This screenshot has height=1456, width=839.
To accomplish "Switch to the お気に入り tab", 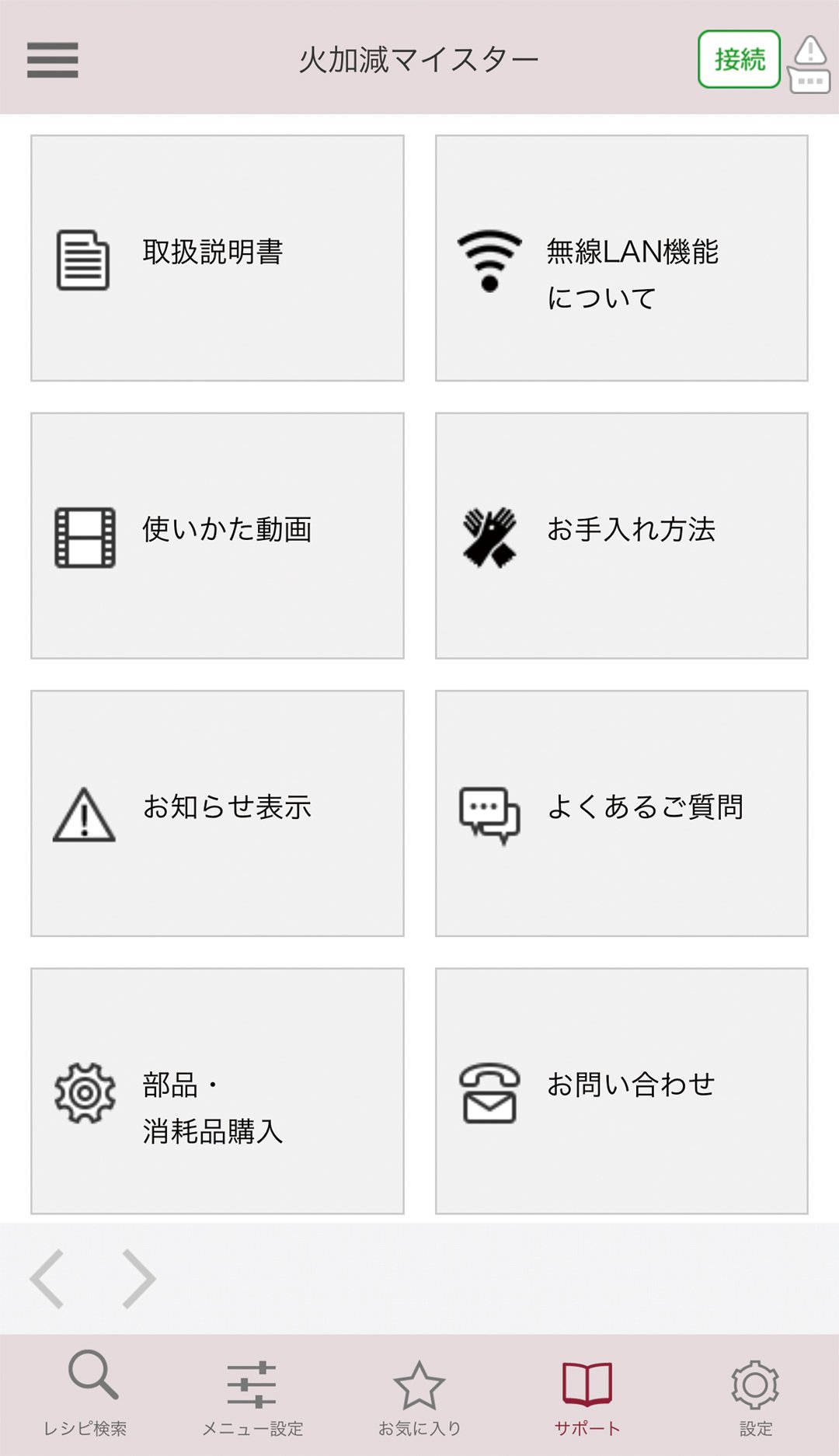I will (x=419, y=1395).
